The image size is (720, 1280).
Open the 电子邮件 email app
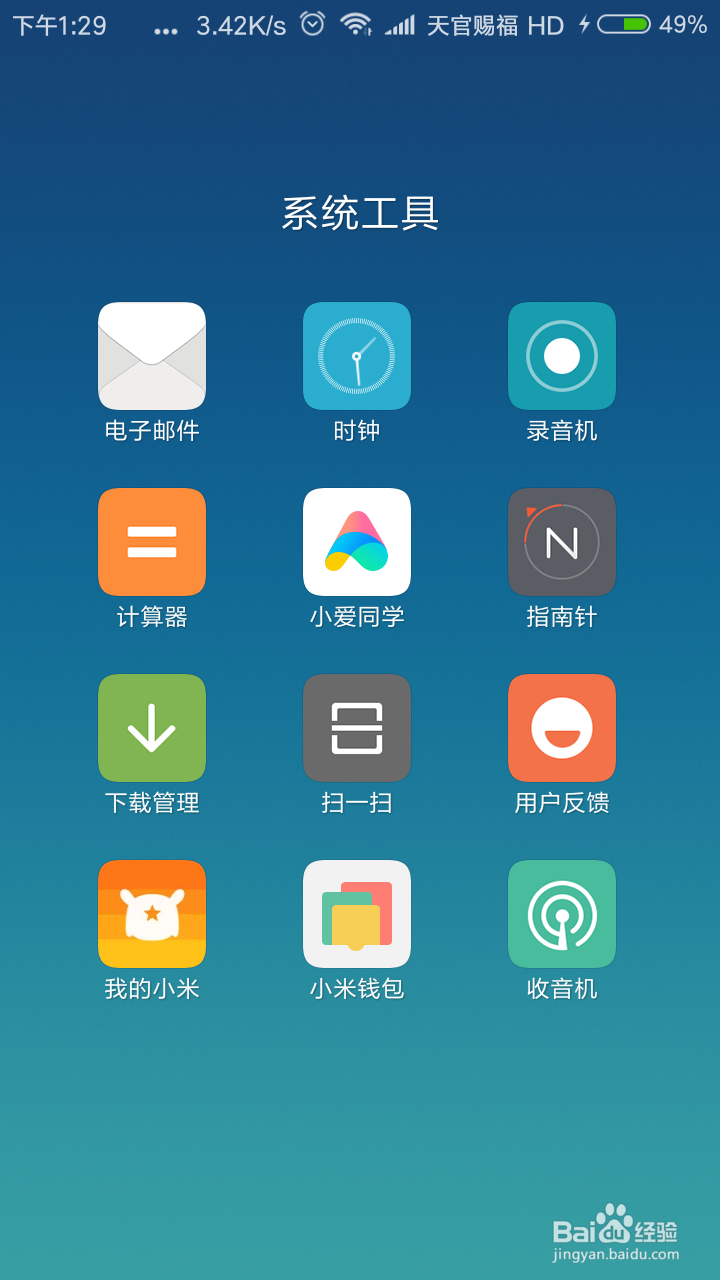[x=151, y=356]
